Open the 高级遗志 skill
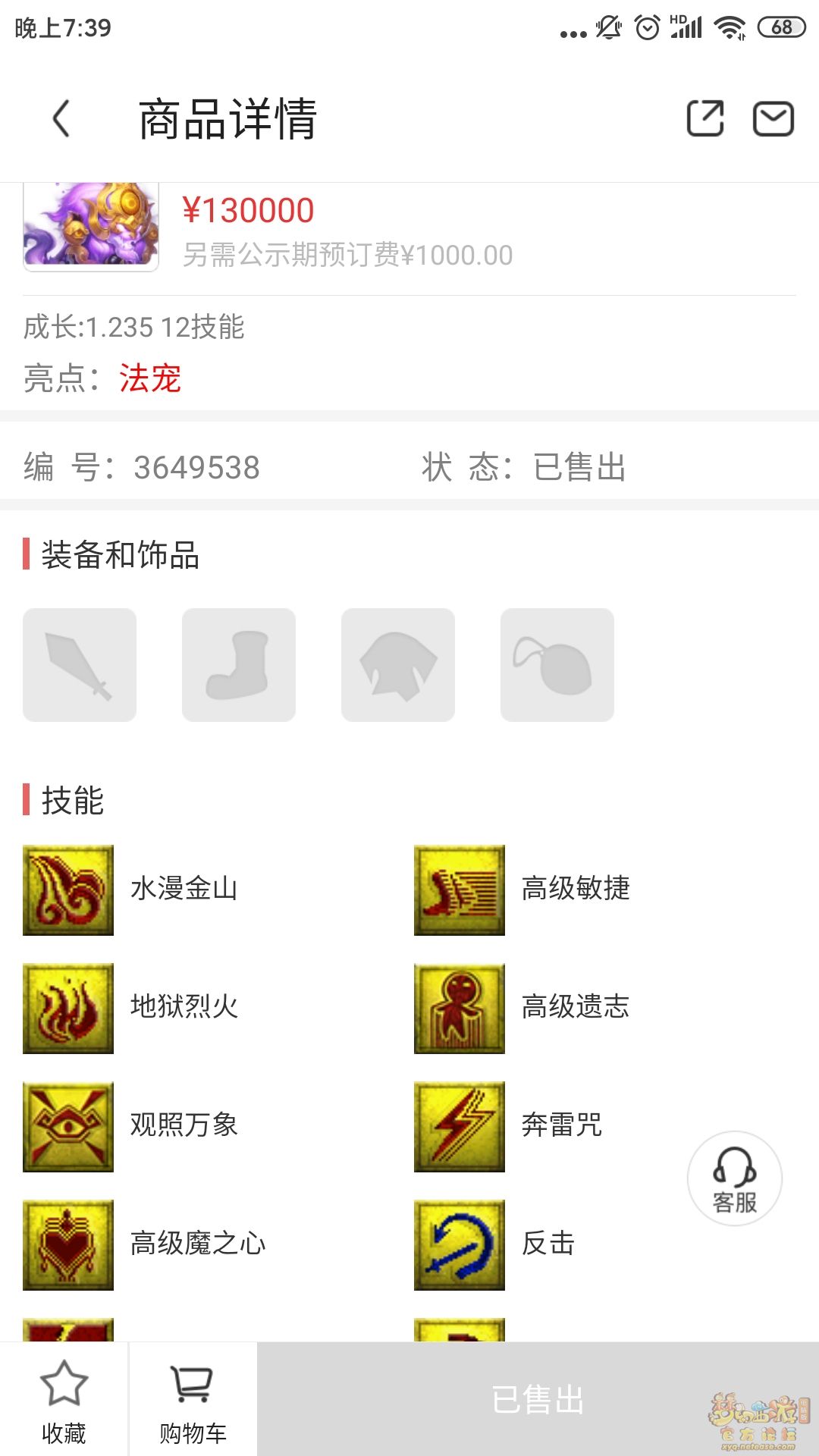Viewport: 819px width, 1456px height. click(x=460, y=1009)
